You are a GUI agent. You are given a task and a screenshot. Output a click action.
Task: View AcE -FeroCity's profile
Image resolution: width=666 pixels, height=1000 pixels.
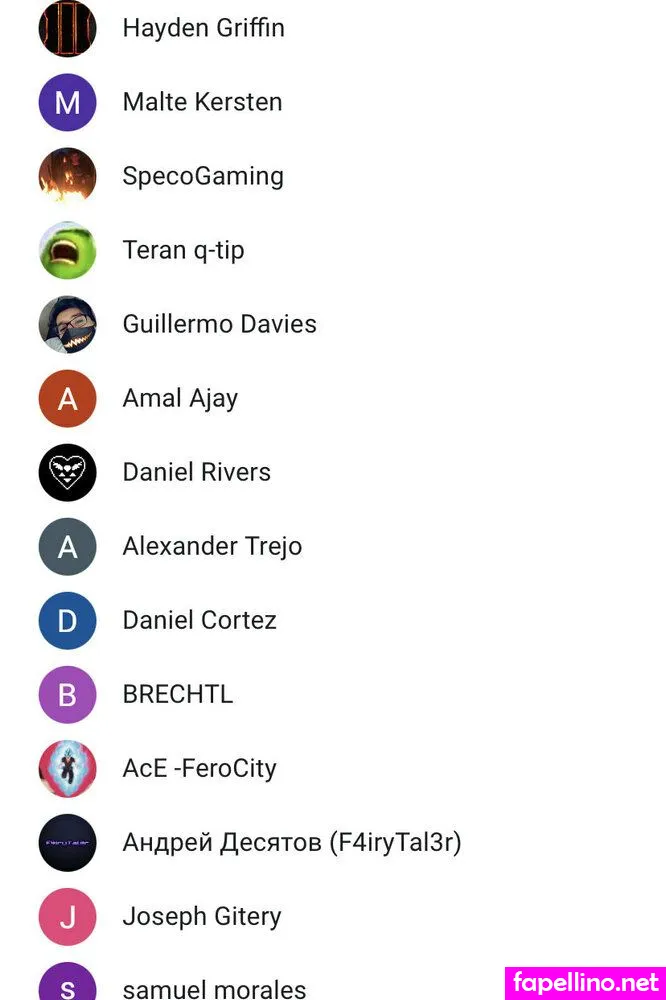click(199, 768)
